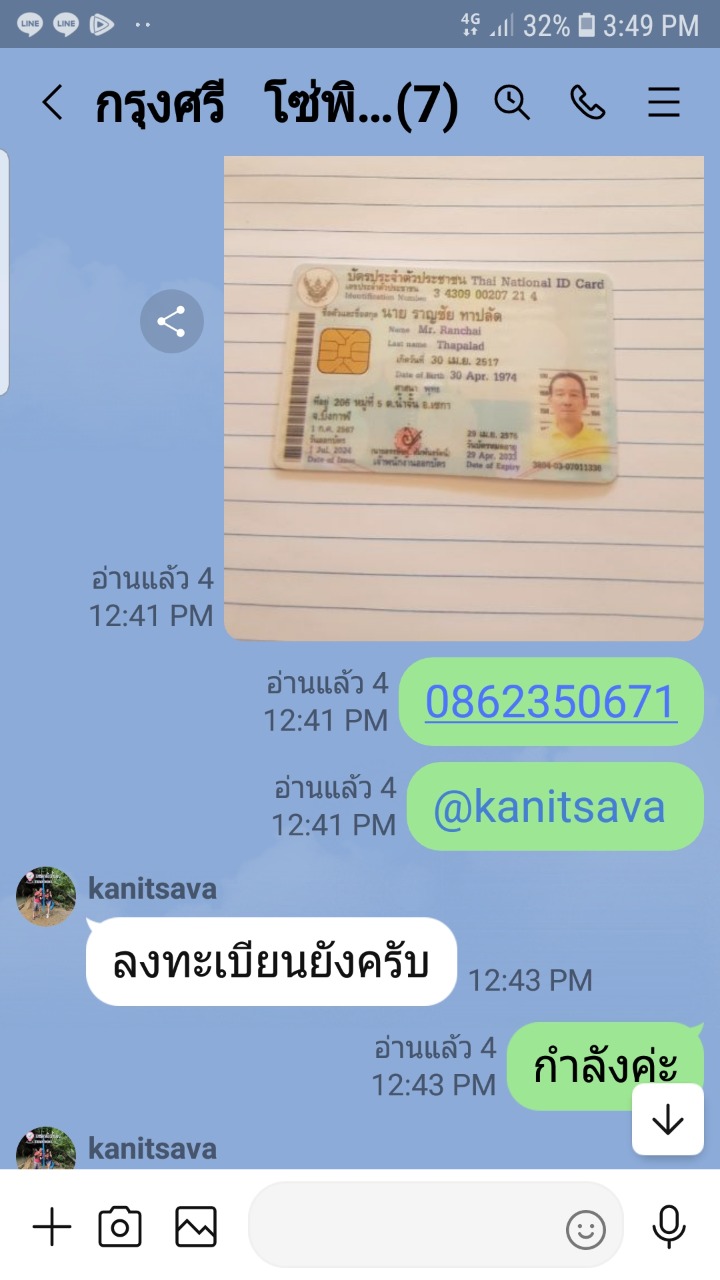
Task: Jump to the latest message
Action: pyautogui.click(x=667, y=1120)
